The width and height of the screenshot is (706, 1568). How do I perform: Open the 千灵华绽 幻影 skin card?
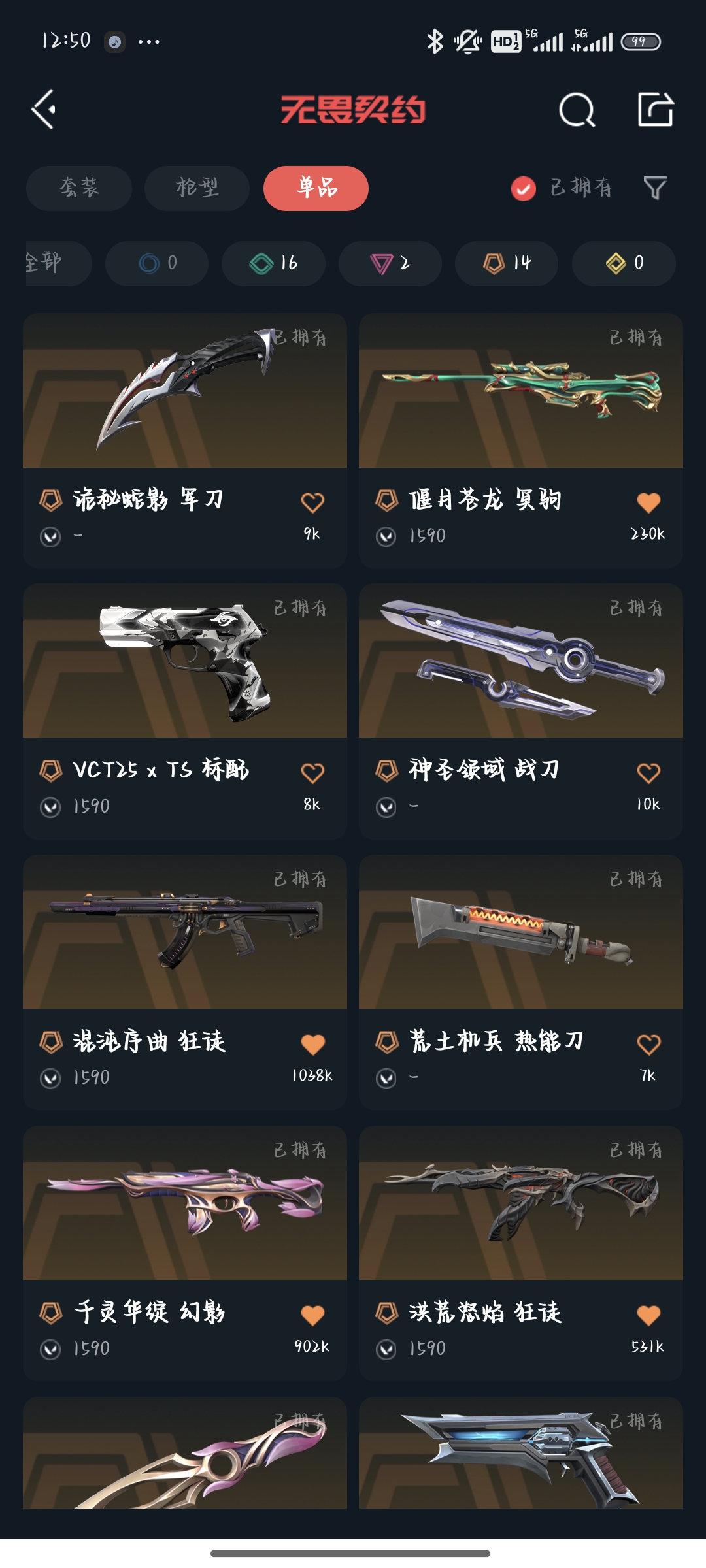[185, 1253]
